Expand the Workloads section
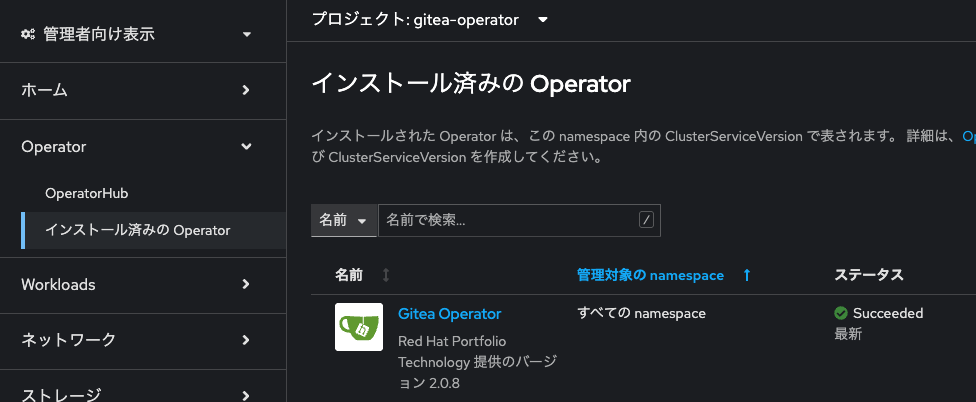976x402 pixels. (135, 285)
